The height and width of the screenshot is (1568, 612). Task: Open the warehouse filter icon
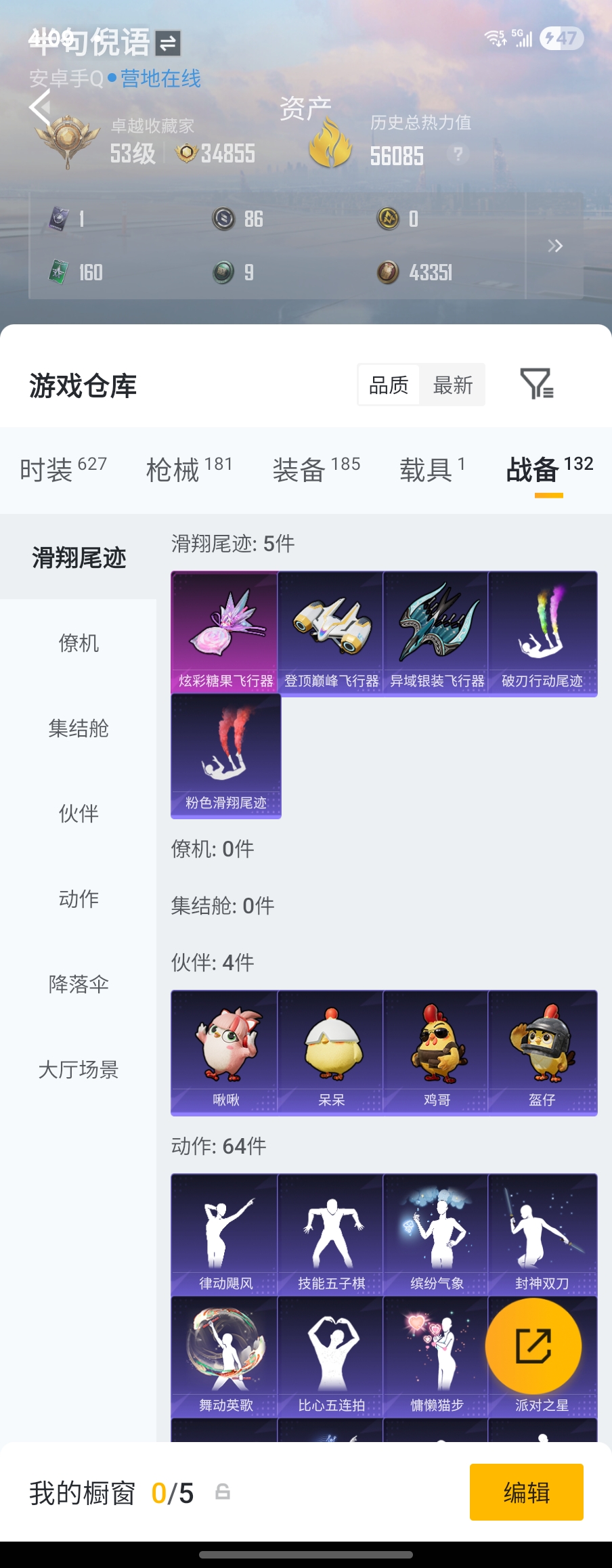(536, 384)
